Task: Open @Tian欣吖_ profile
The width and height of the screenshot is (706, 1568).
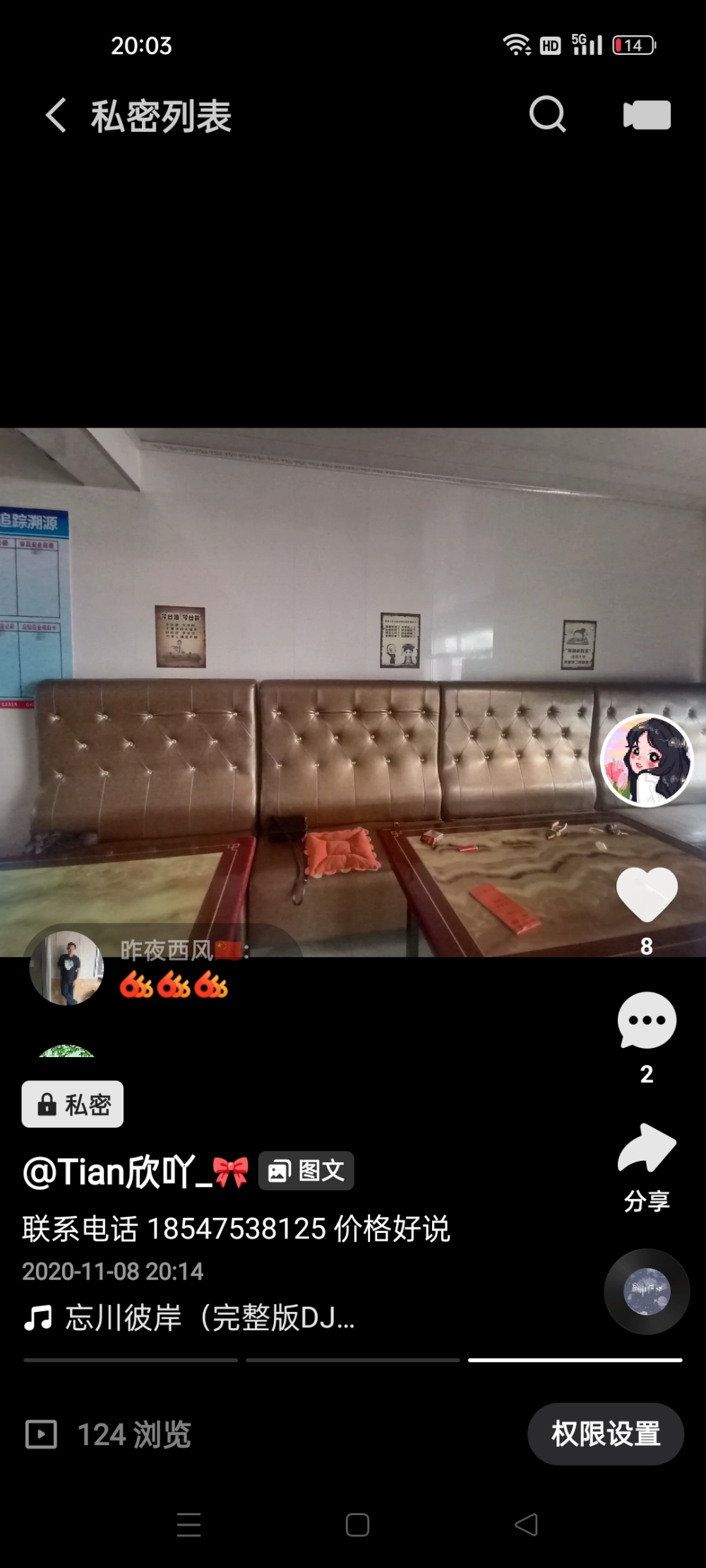Action: [x=134, y=1172]
